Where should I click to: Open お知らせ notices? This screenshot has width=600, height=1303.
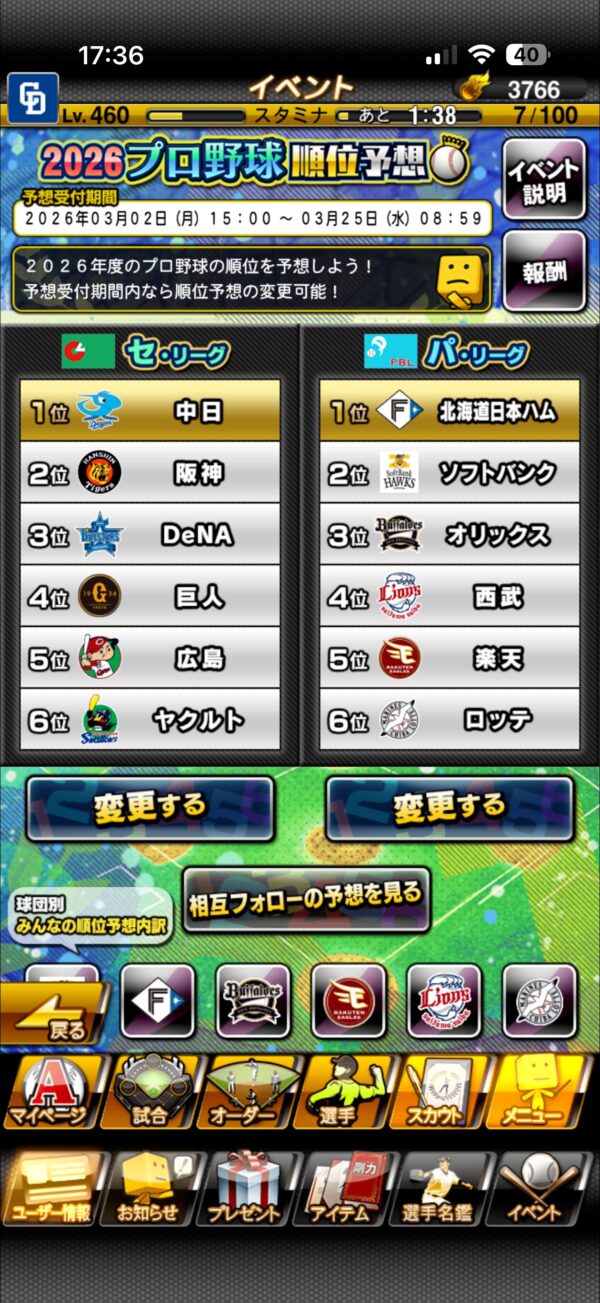tap(148, 1189)
